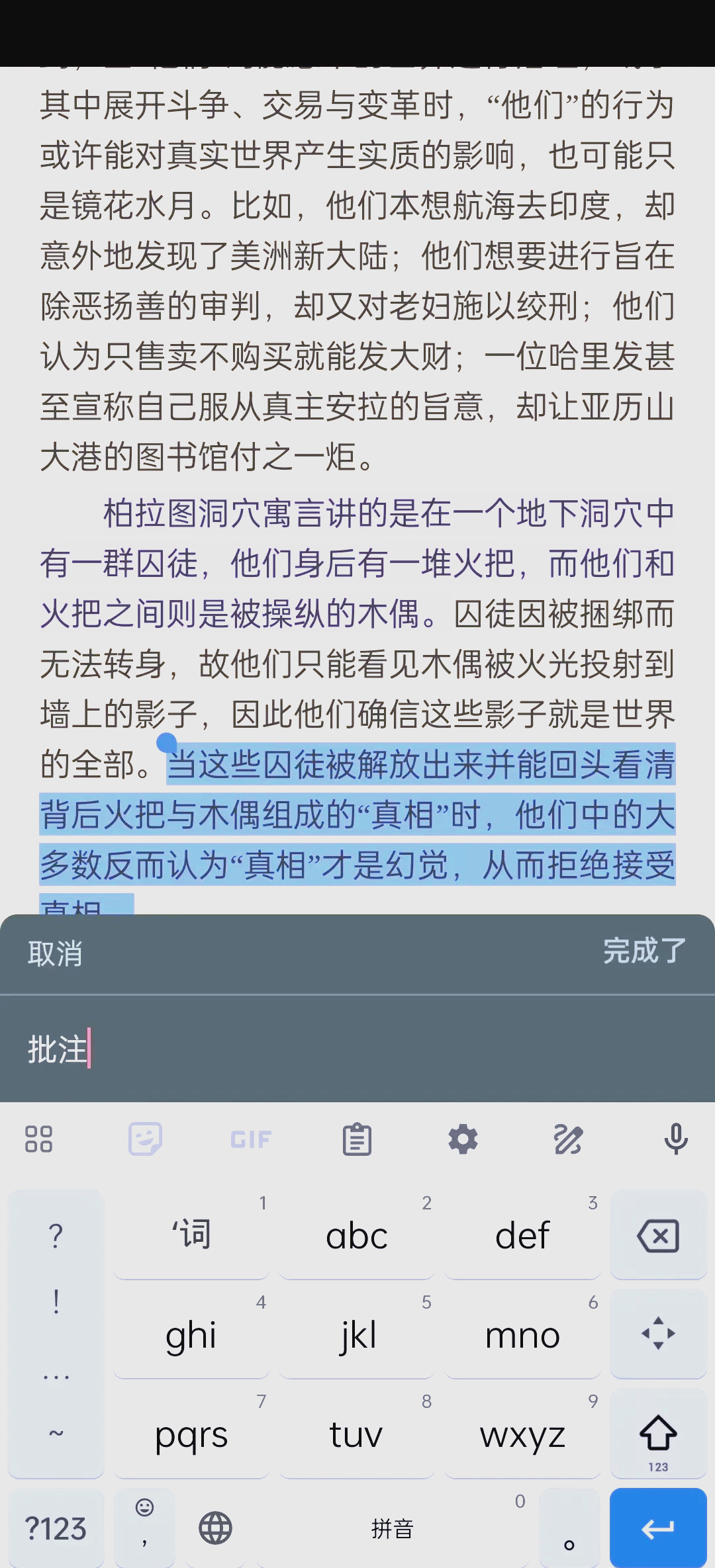Cancel the annotation with 取消
This screenshot has height=1568, width=715.
tap(55, 953)
